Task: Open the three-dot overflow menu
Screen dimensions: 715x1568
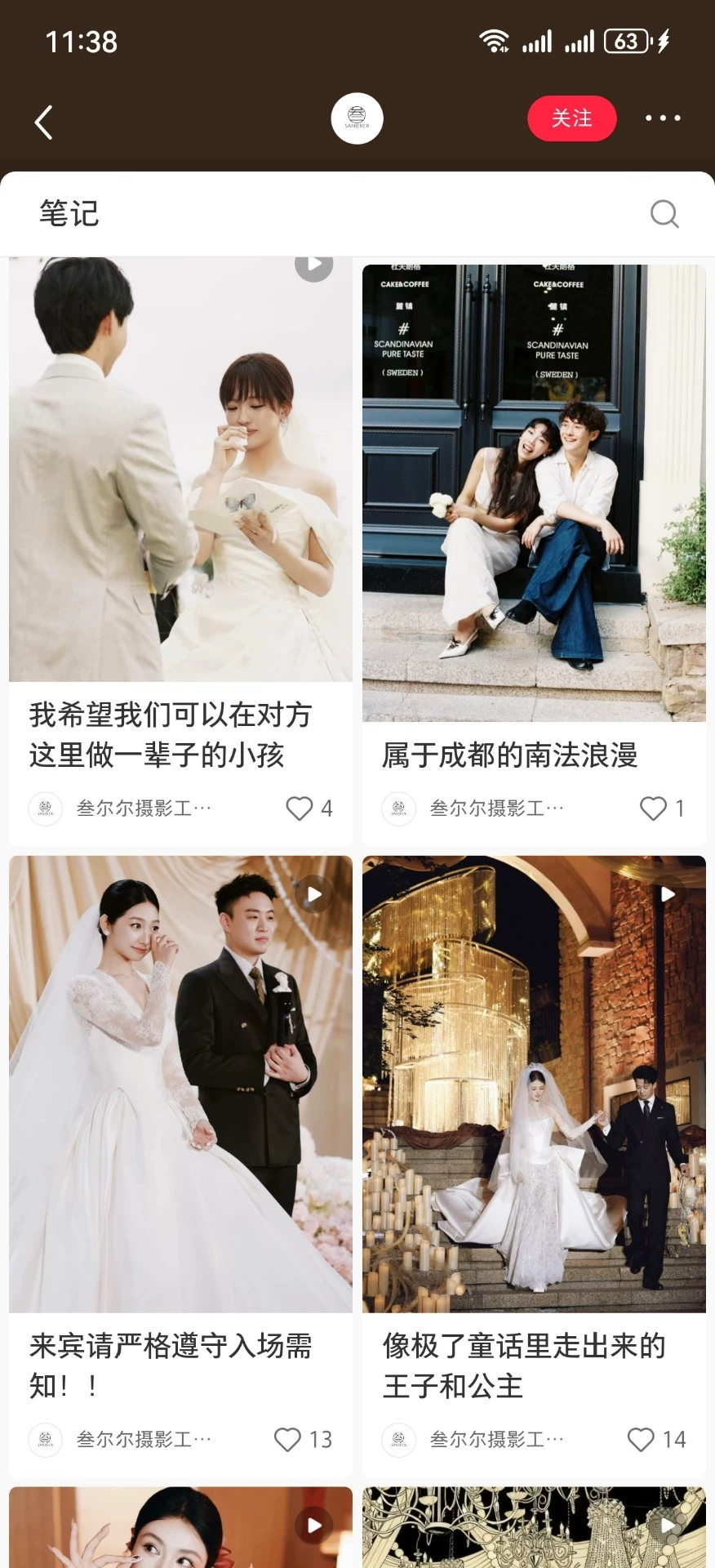Action: [662, 118]
